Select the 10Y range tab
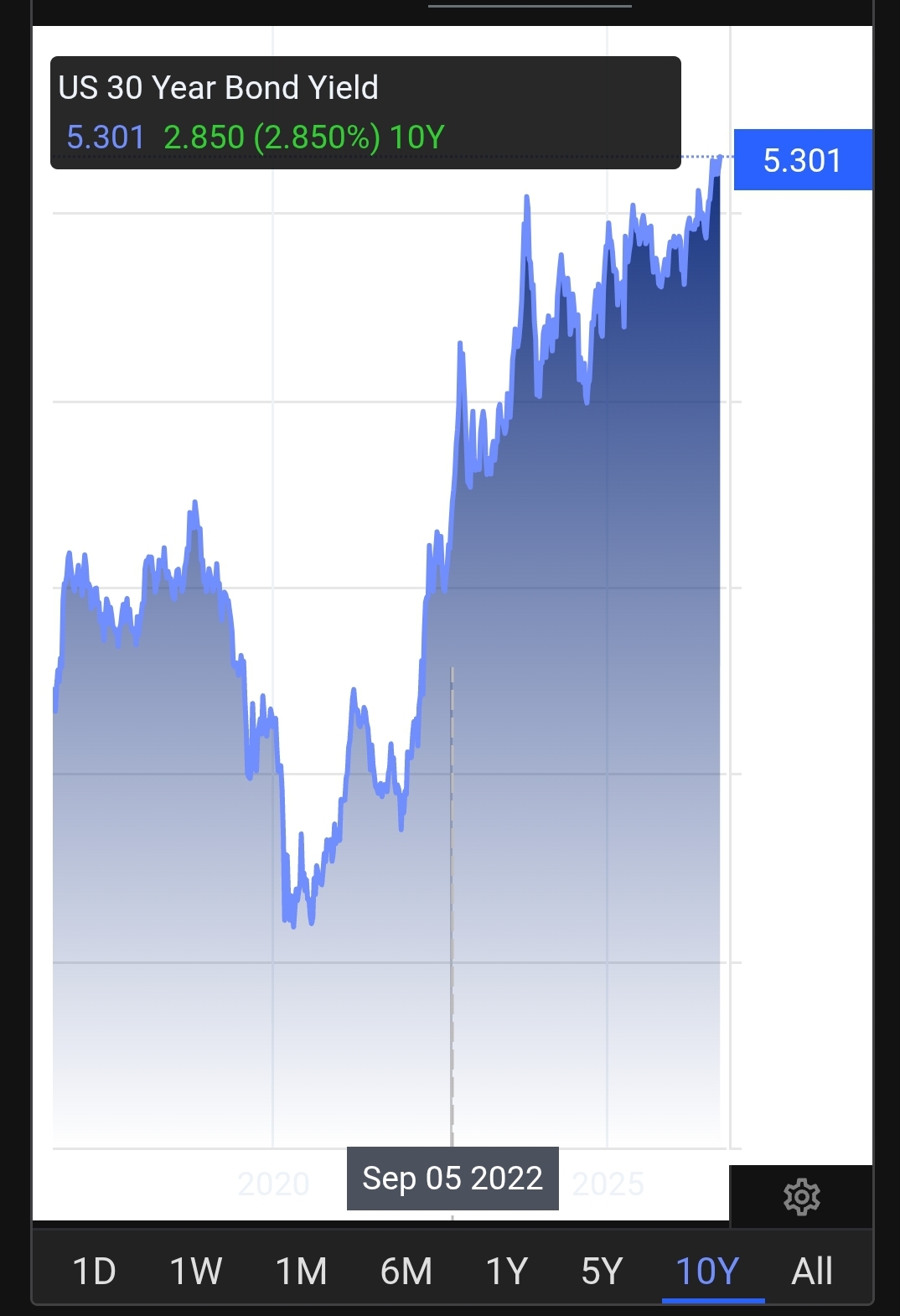900x1316 pixels. [707, 1271]
